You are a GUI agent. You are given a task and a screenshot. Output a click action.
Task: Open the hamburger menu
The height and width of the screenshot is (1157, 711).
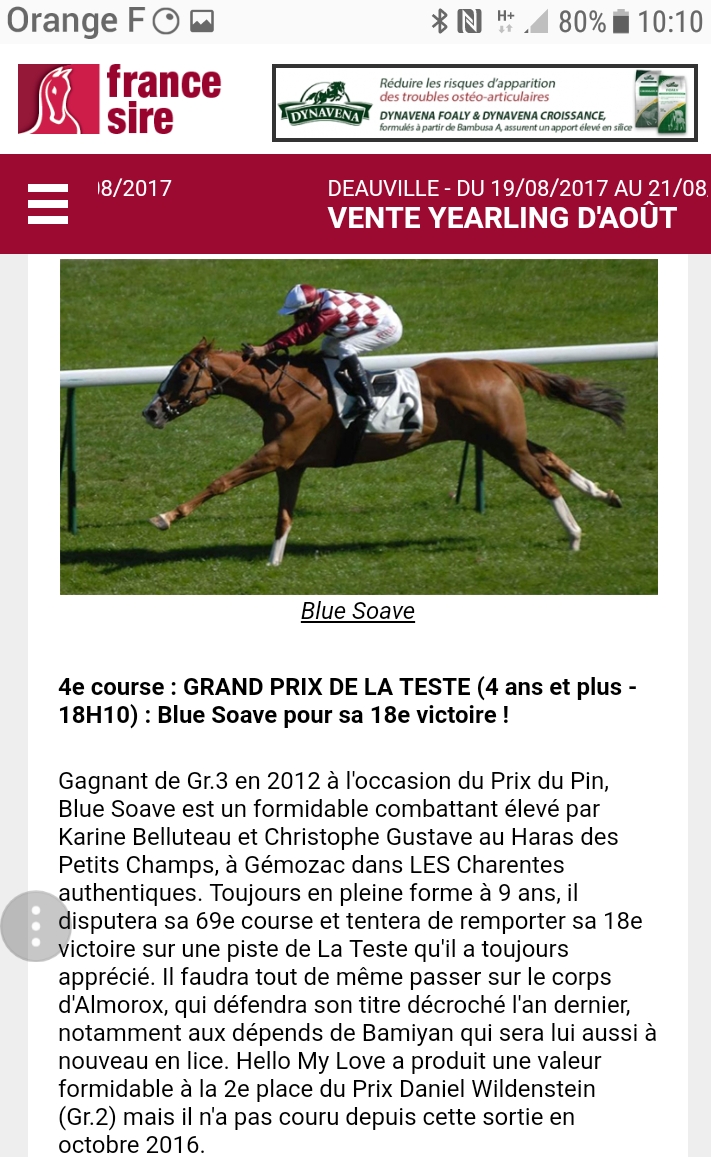coord(48,204)
